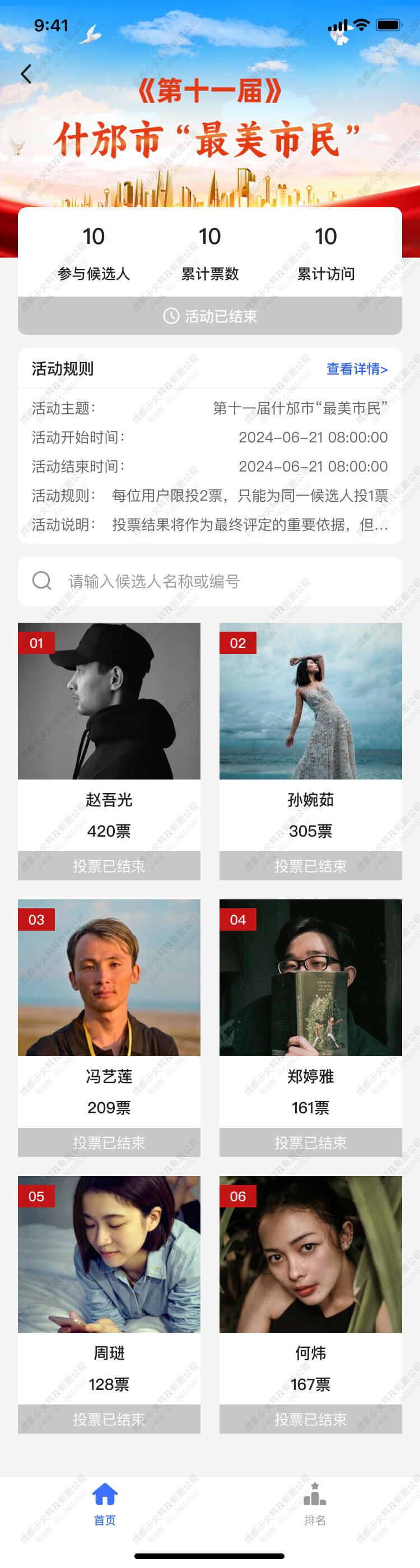Go back using the top arrow
Screen dimensions: 420x1568
point(26,74)
